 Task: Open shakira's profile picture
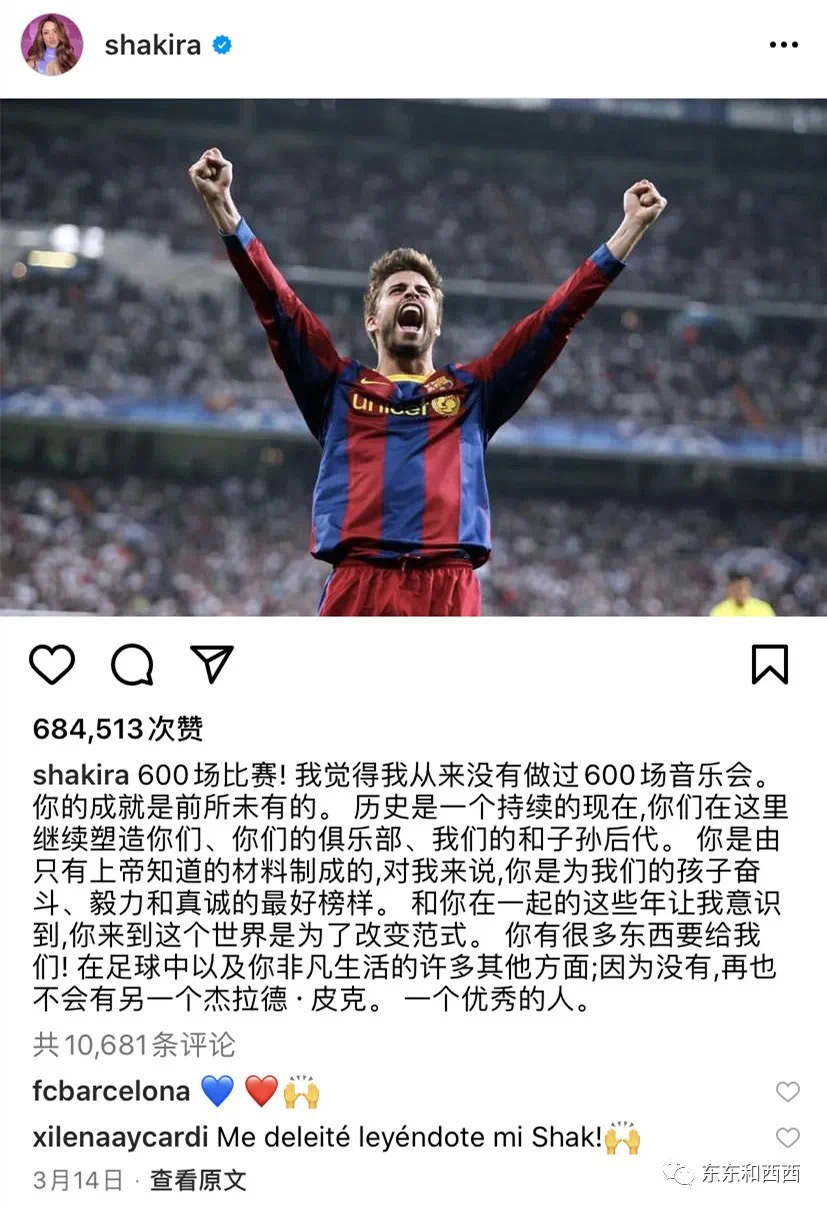(x=52, y=45)
